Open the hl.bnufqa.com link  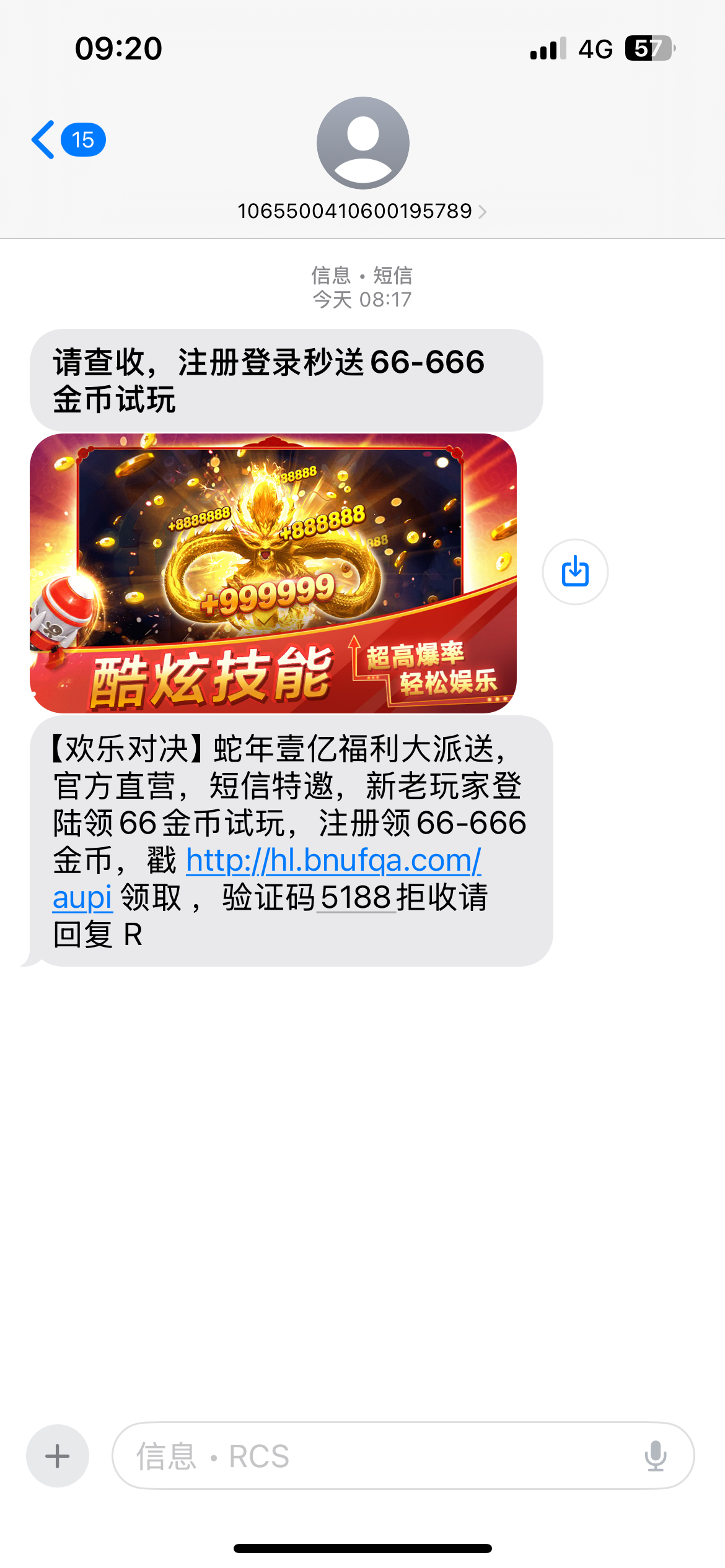coord(333,860)
